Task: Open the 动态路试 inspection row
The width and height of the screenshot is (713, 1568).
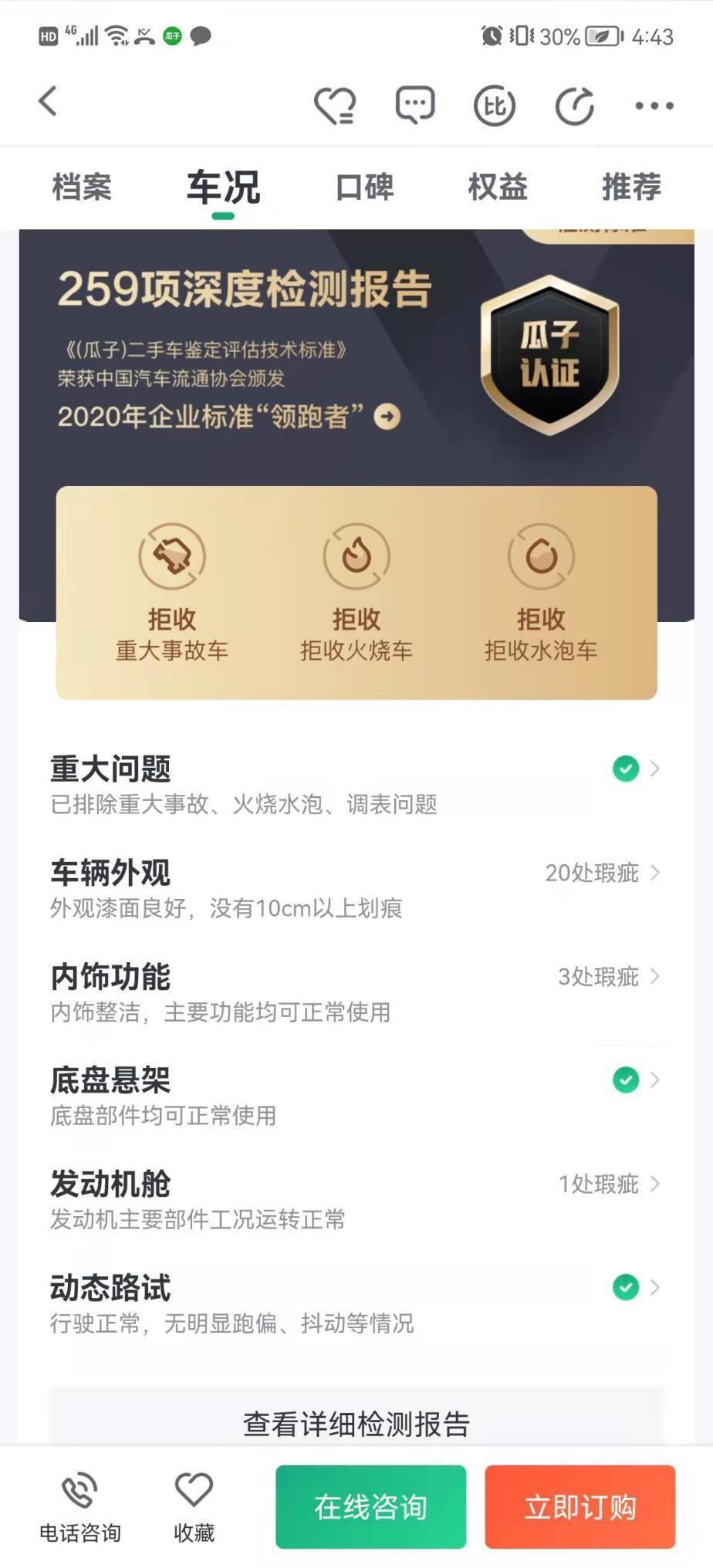Action: 355,1303
